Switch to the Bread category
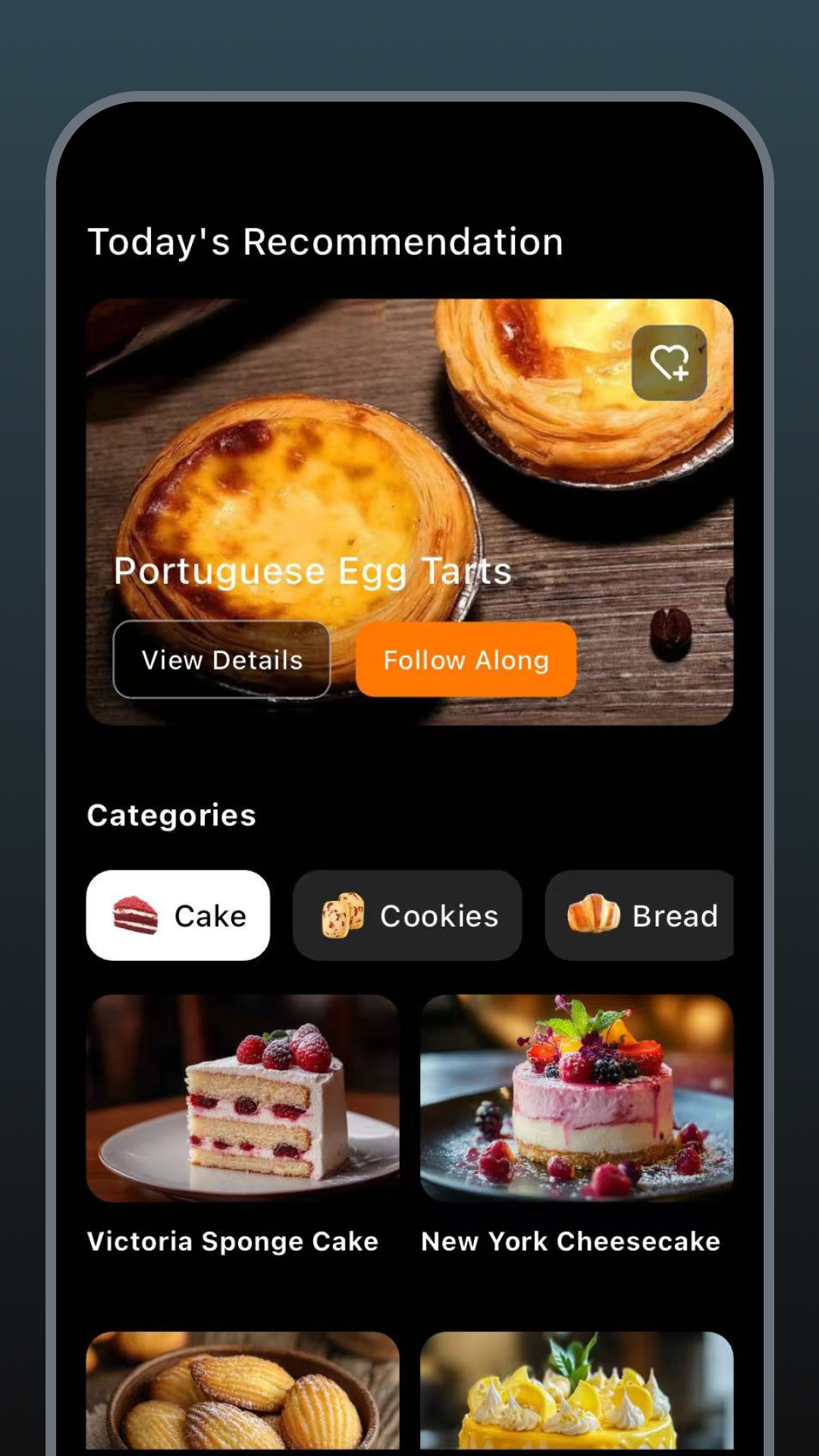 point(641,915)
